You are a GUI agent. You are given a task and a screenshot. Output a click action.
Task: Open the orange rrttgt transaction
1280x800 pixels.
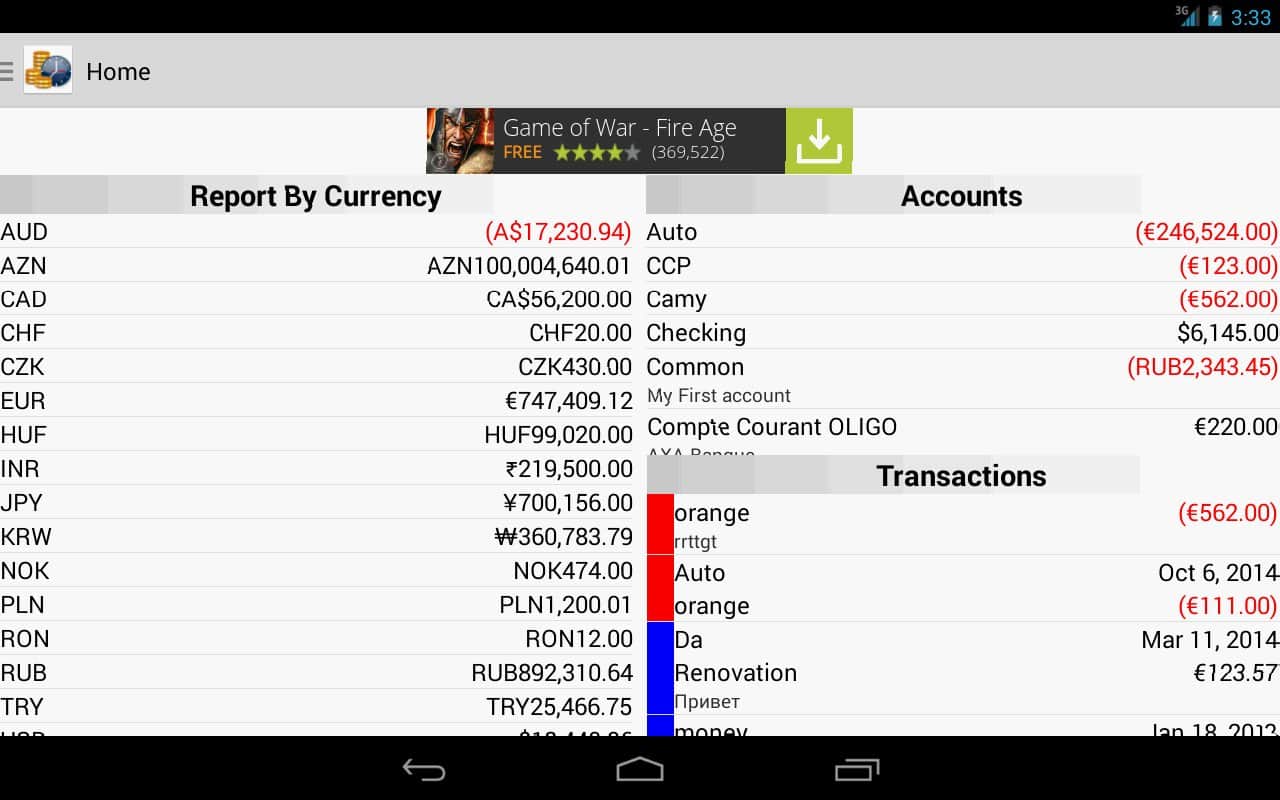point(960,524)
